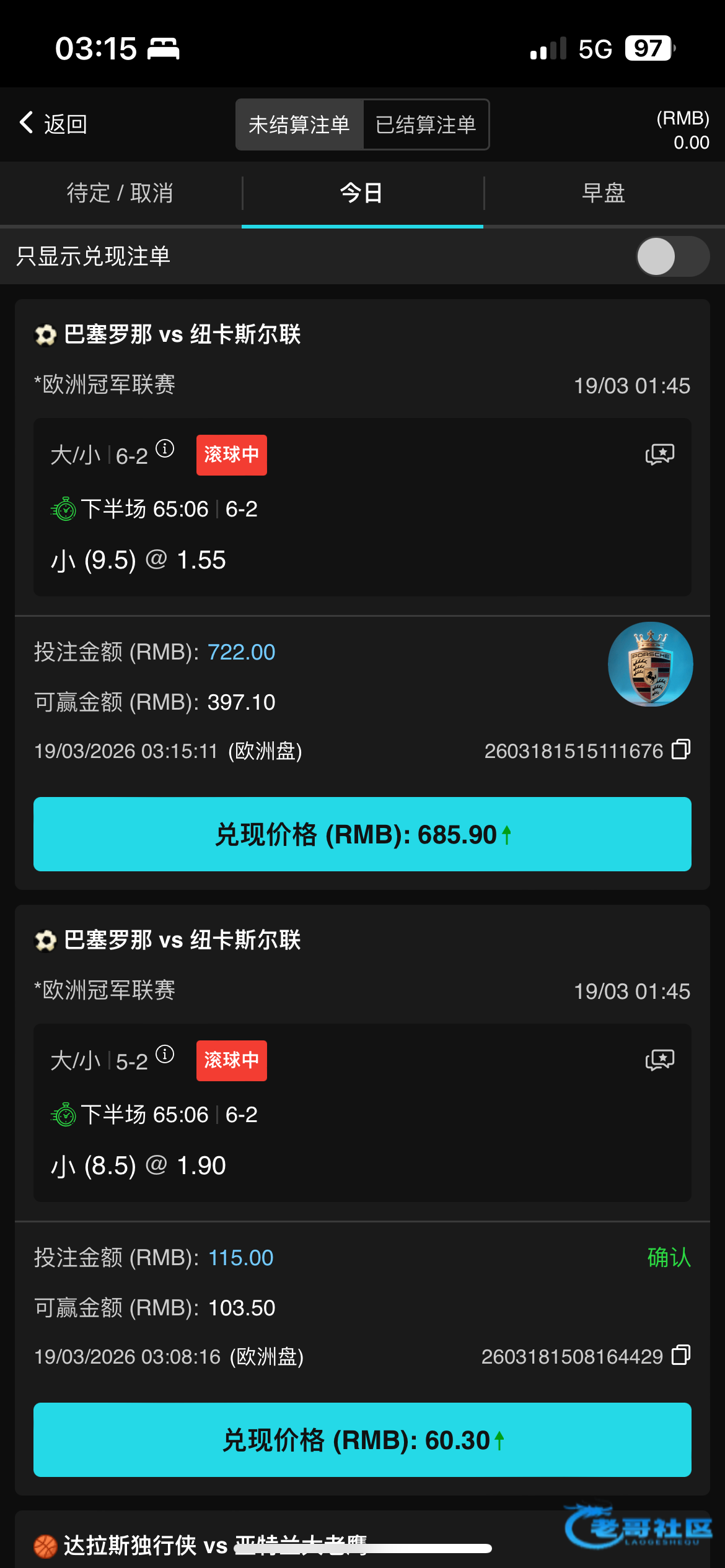Share the 小 (9.5) @ 1.55 bet slip

(659, 455)
